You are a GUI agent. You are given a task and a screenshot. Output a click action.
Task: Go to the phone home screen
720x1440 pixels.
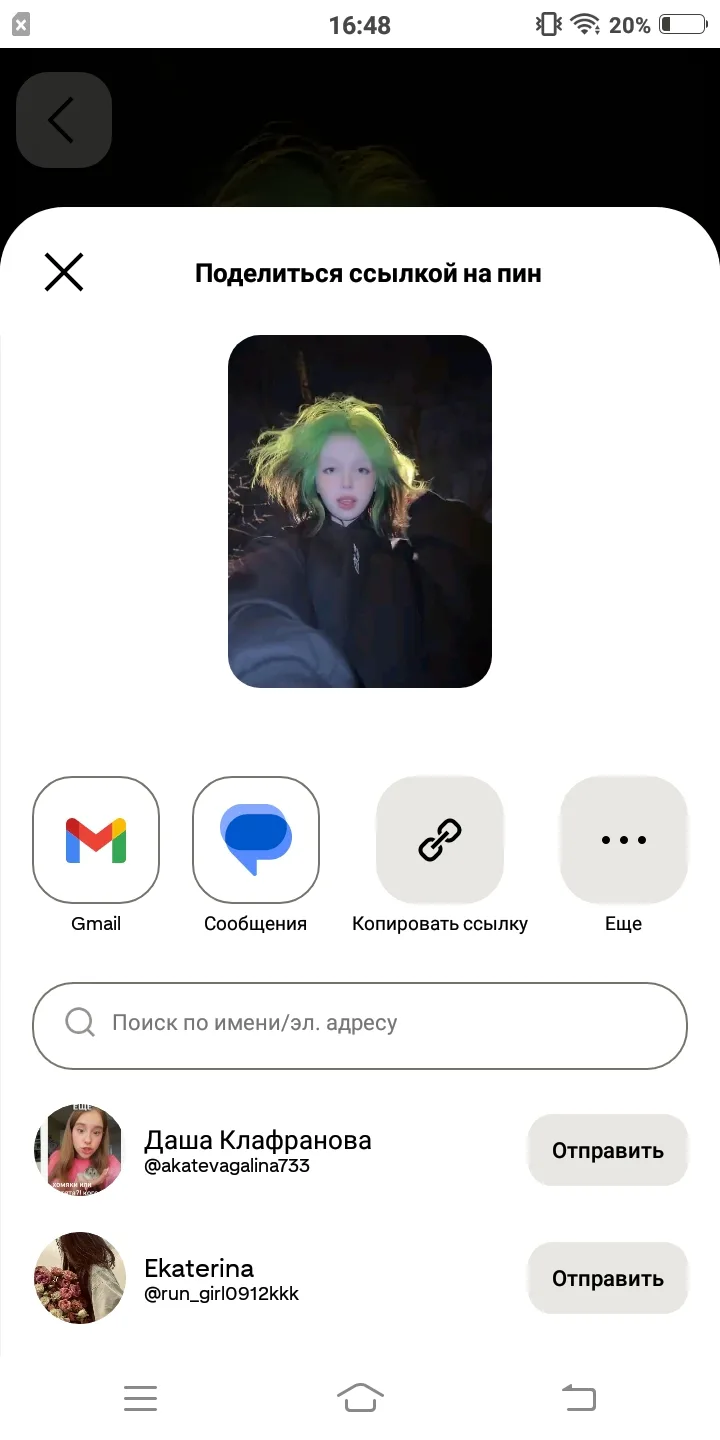(360, 1398)
